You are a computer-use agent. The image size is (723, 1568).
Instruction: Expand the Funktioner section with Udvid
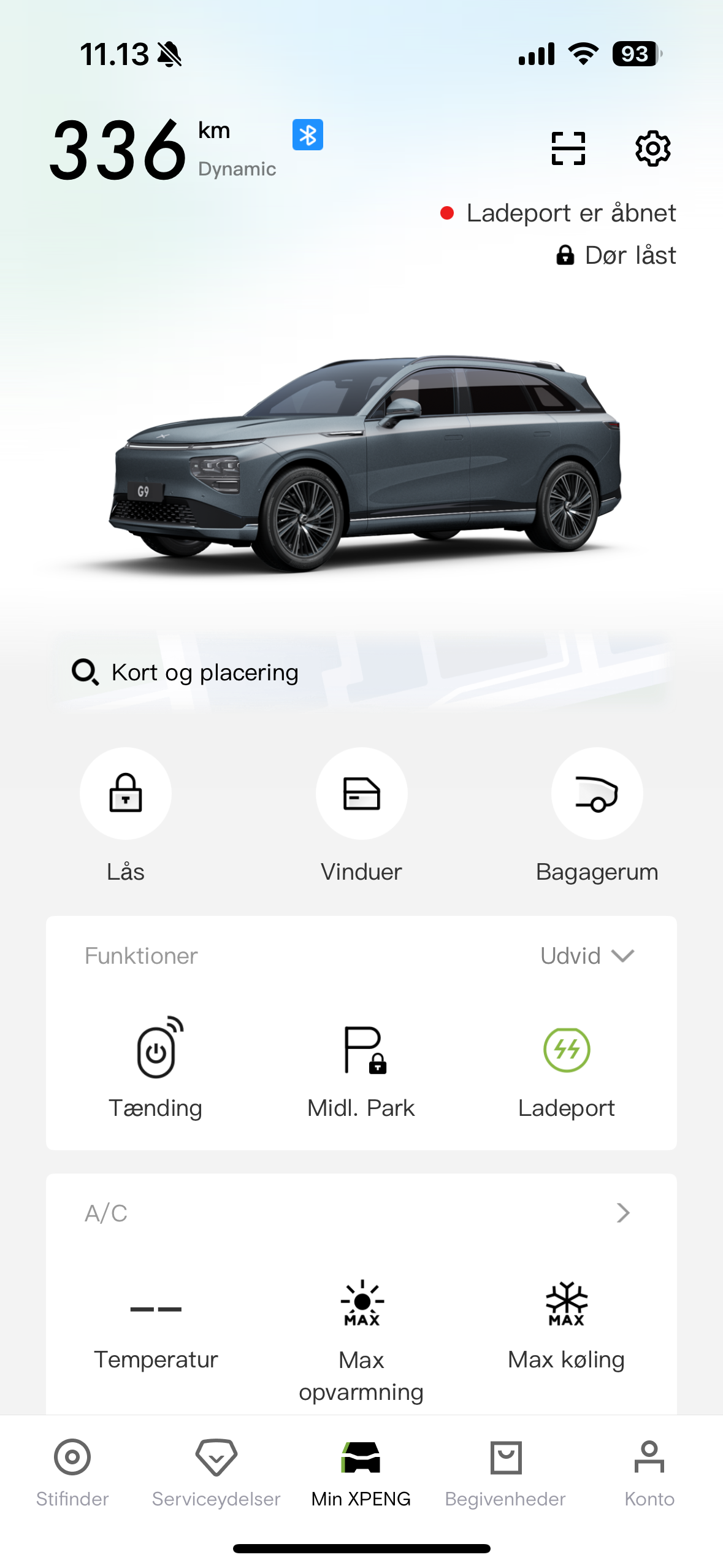(587, 956)
